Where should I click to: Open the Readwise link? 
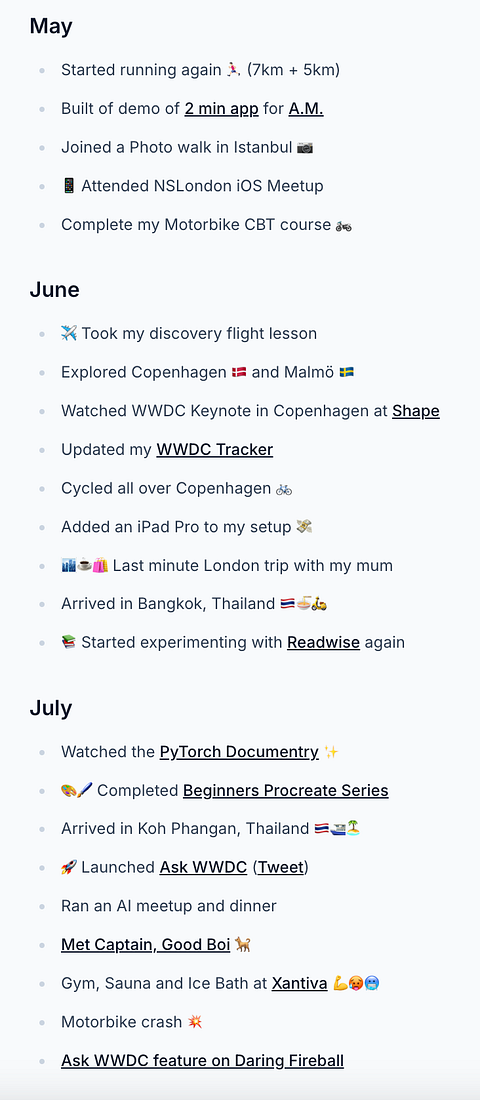point(324,642)
